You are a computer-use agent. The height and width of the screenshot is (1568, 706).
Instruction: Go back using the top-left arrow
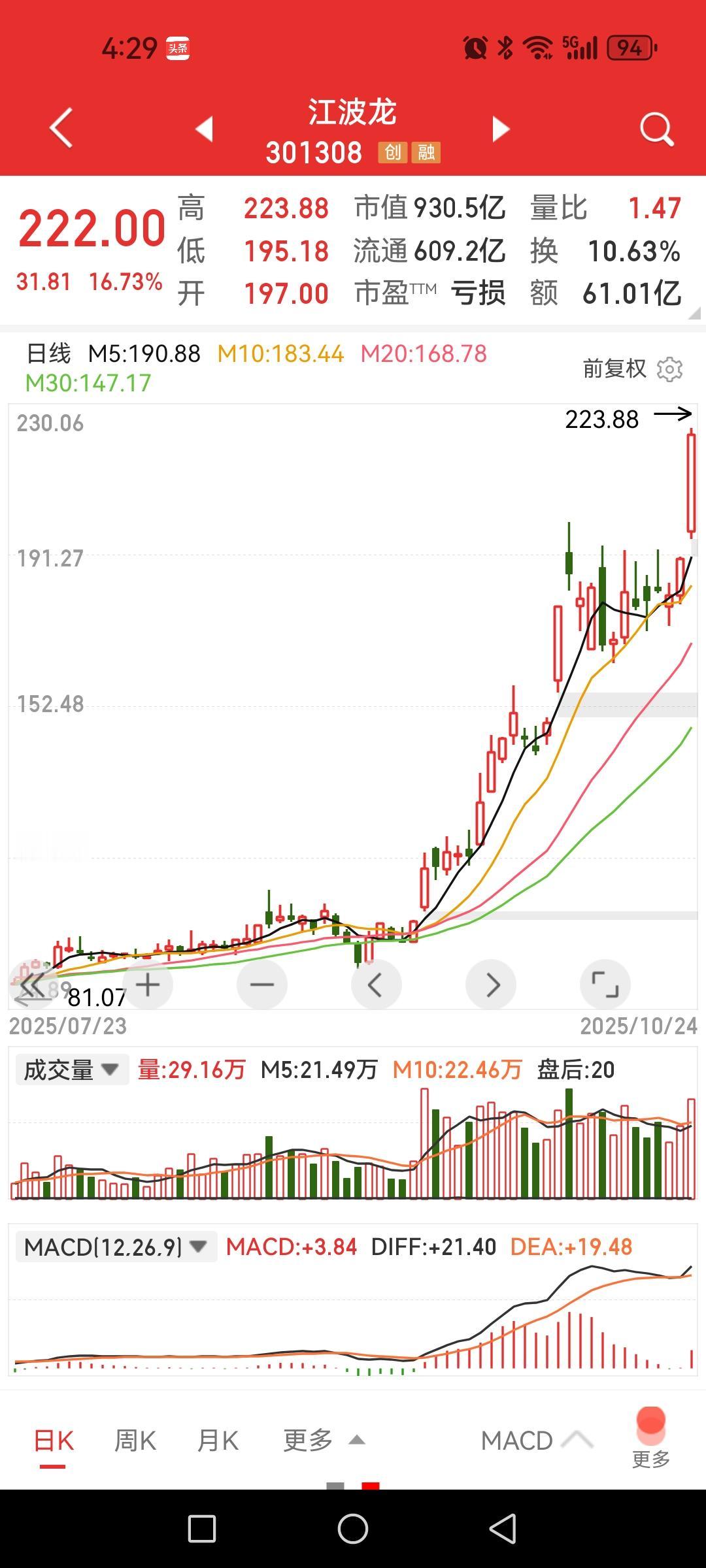tap(61, 129)
